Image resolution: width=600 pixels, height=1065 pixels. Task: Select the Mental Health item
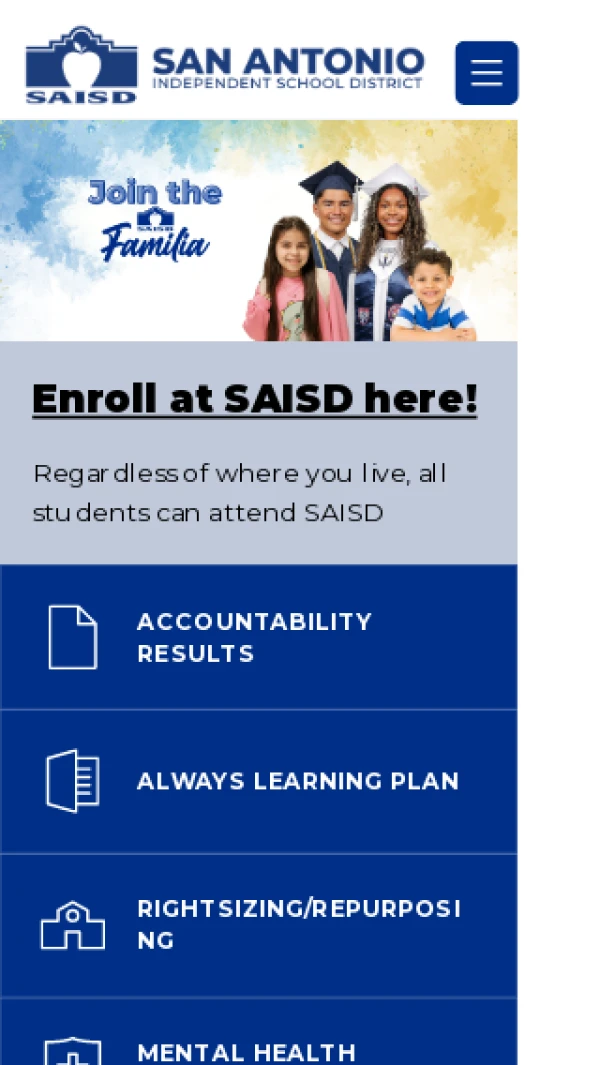click(x=246, y=1050)
